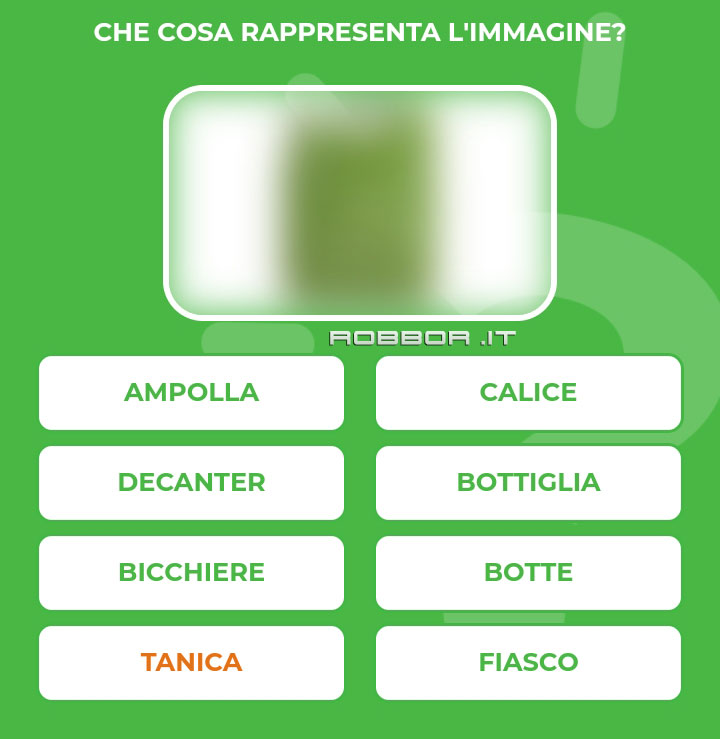Select BOTTE as your guess
The height and width of the screenshot is (739, 720).
click(528, 573)
